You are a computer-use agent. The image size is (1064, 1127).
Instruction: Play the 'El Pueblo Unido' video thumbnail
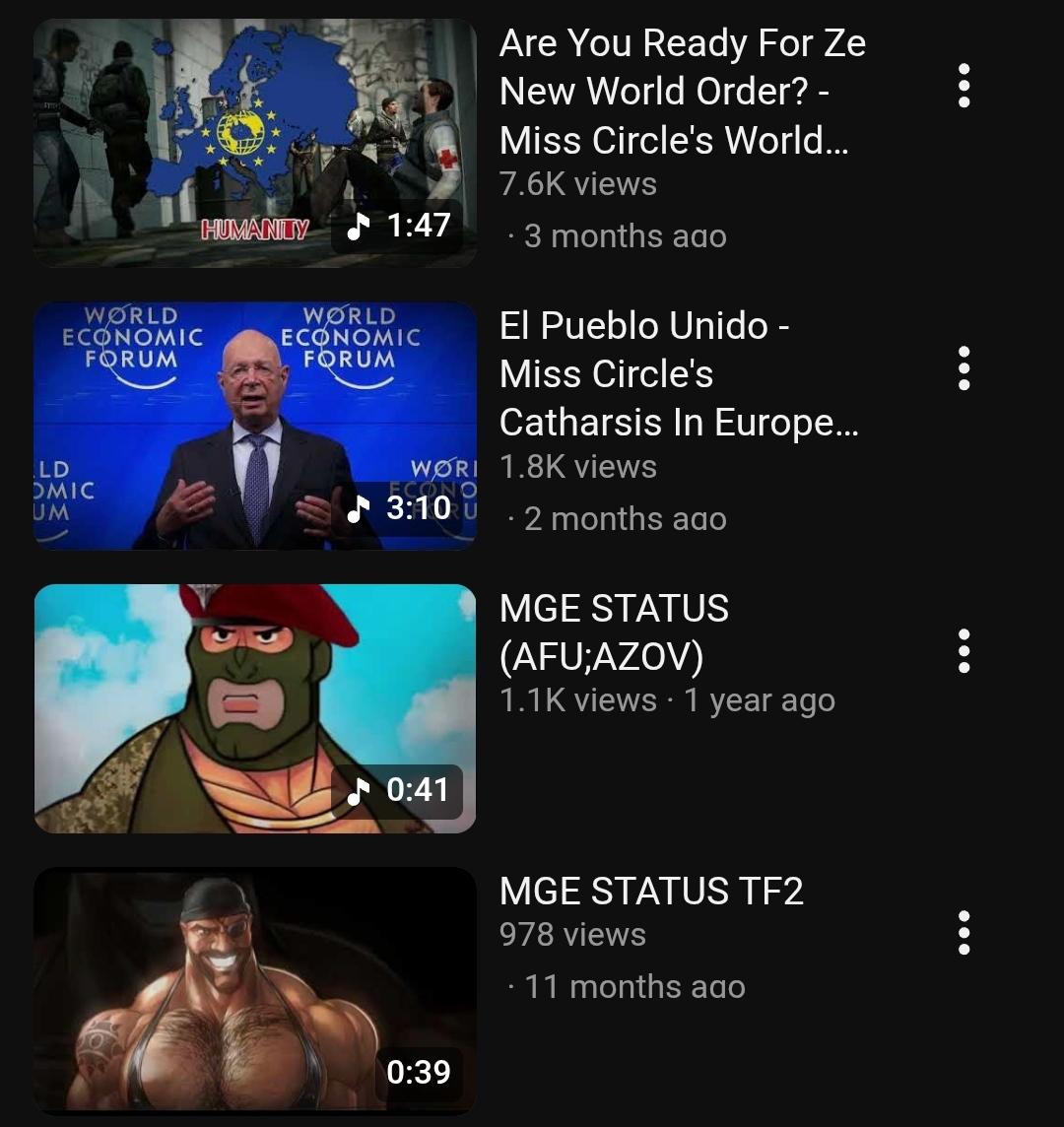coord(254,426)
